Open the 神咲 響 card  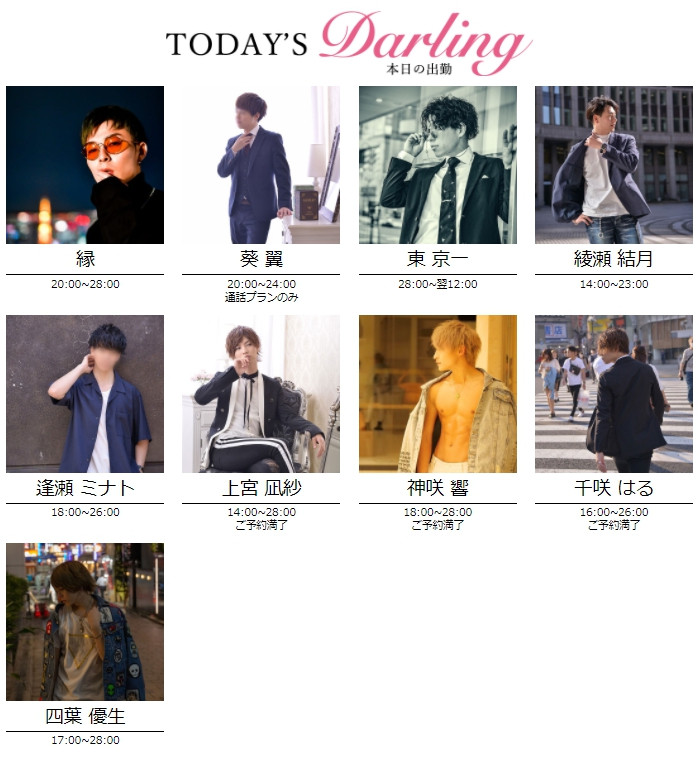click(x=438, y=394)
